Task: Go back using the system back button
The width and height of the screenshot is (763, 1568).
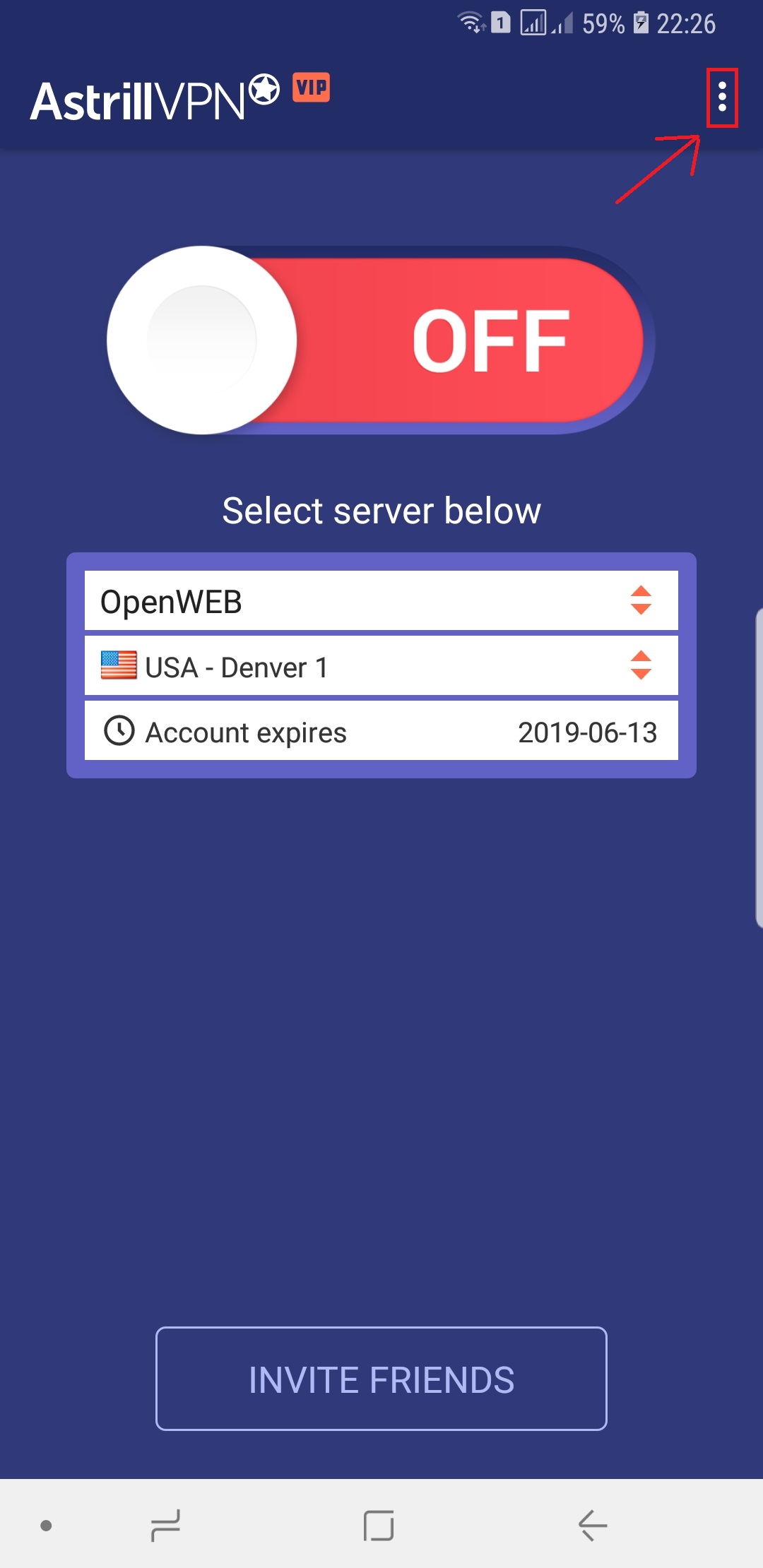Action: click(592, 1526)
